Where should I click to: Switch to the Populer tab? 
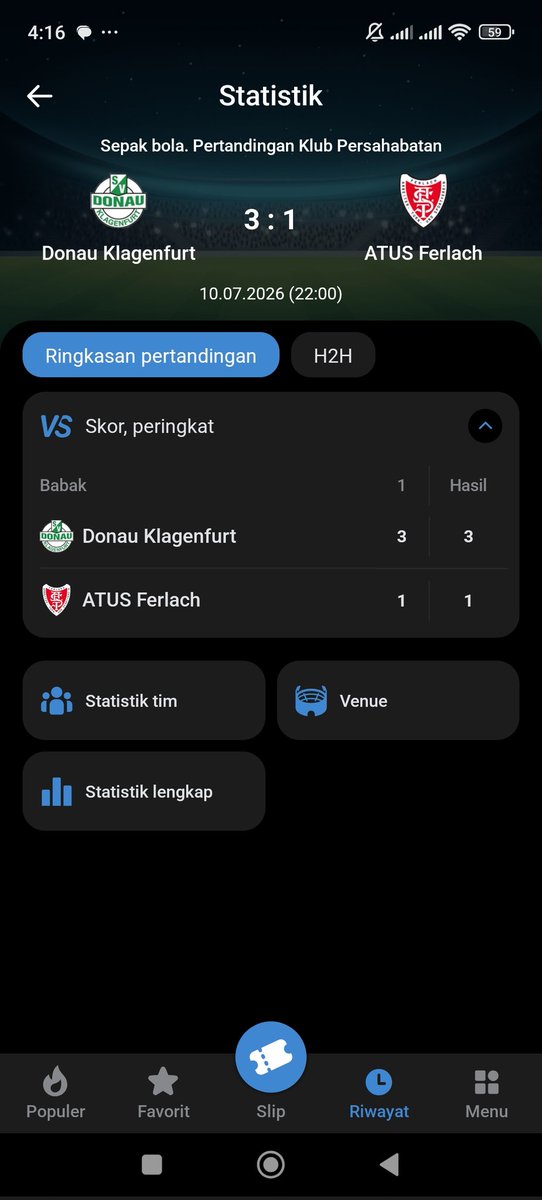coord(55,1093)
